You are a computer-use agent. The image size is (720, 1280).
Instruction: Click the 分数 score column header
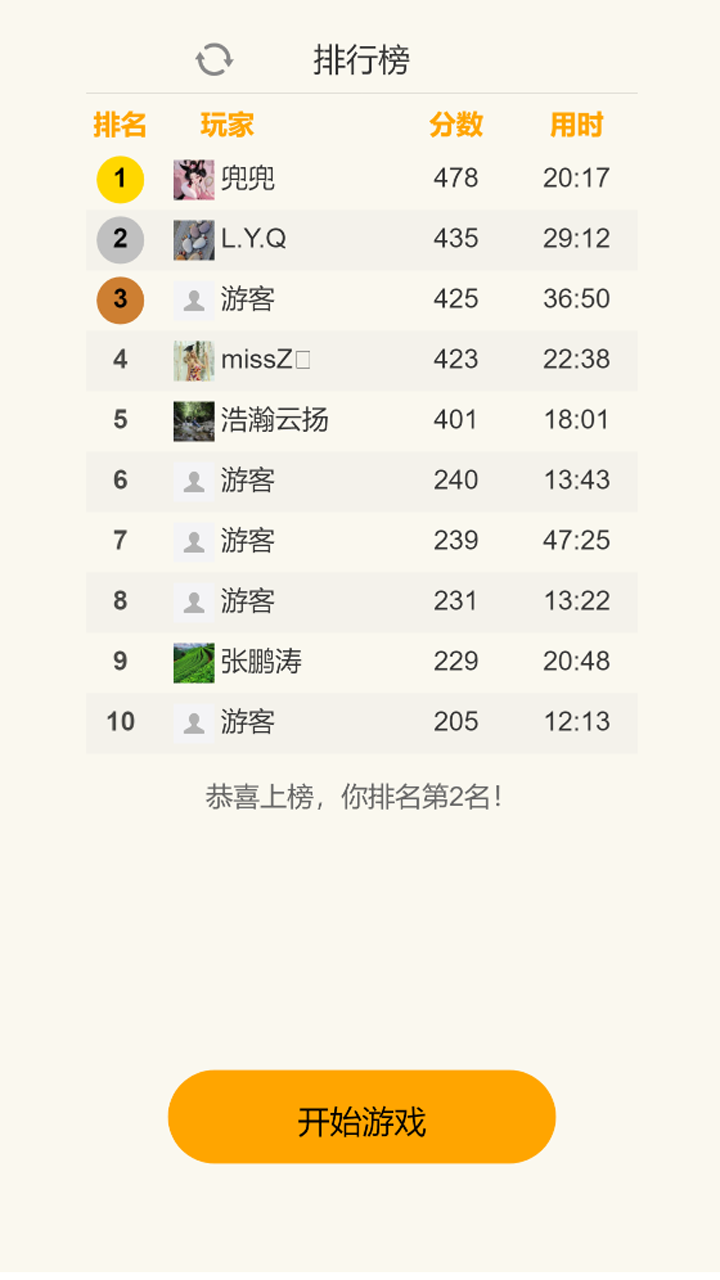[x=456, y=124]
